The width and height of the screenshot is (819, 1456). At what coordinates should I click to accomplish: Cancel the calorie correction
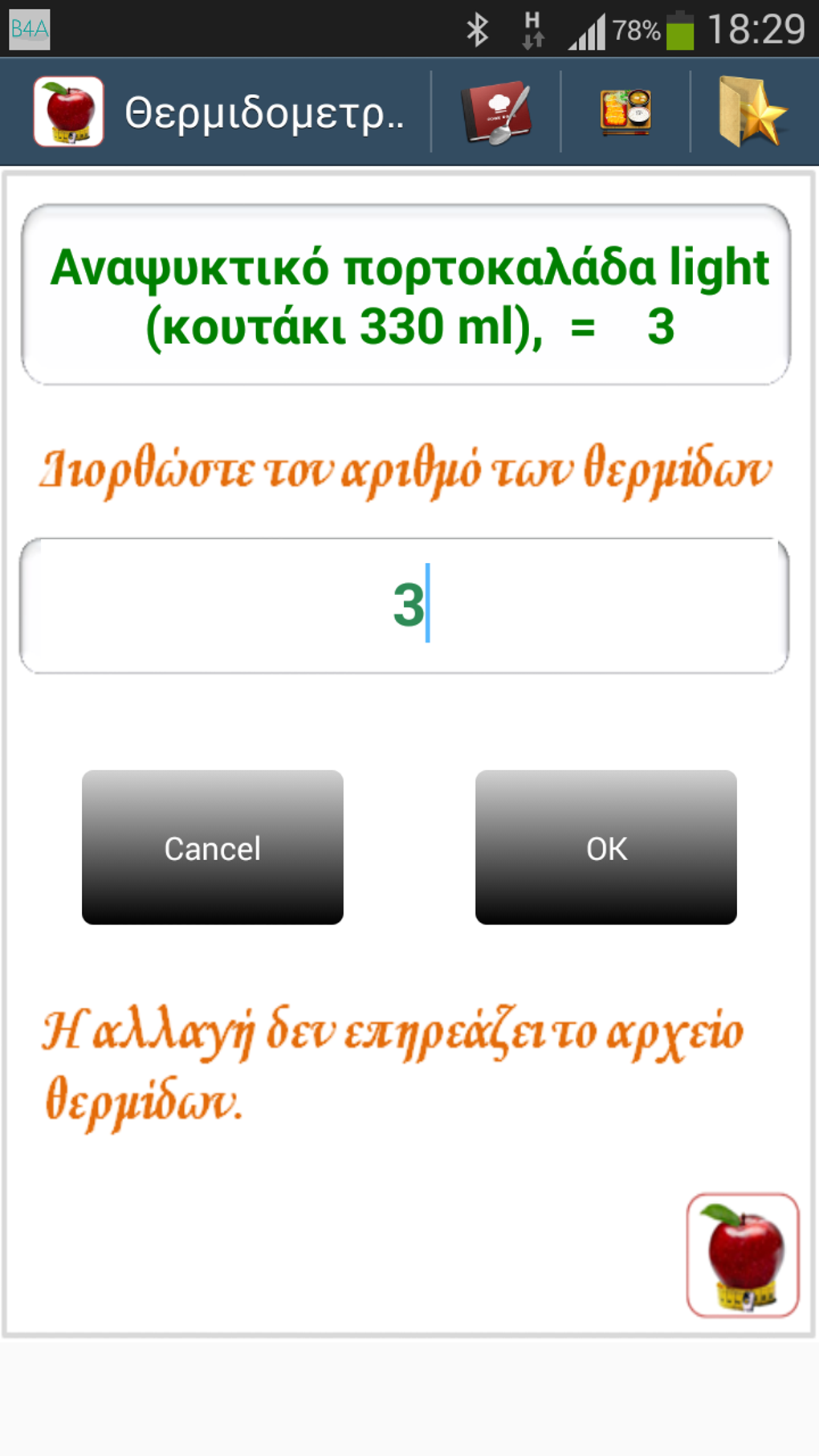[x=213, y=847]
